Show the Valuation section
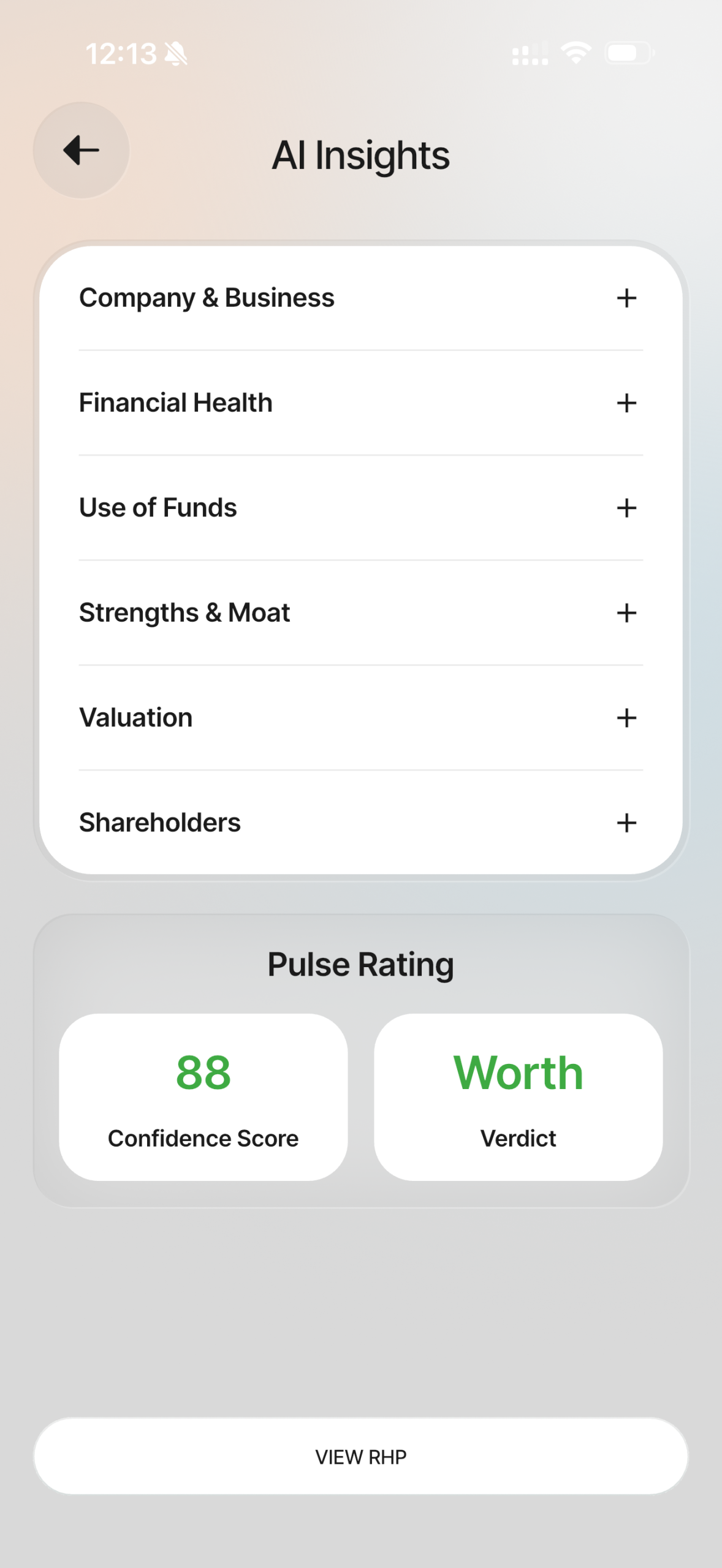The image size is (722, 1568). (x=626, y=718)
